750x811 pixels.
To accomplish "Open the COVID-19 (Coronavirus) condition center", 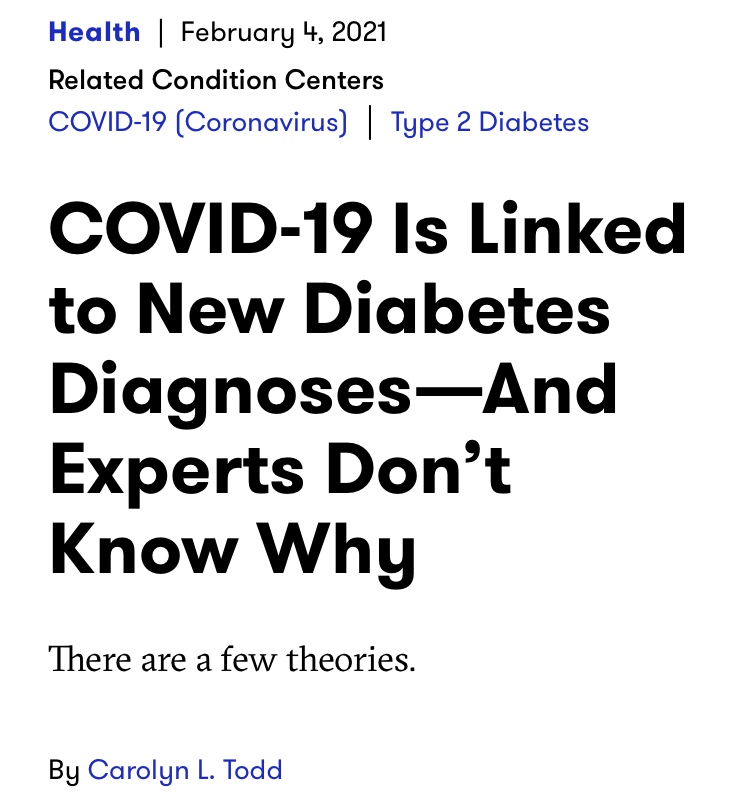I will pos(198,123).
